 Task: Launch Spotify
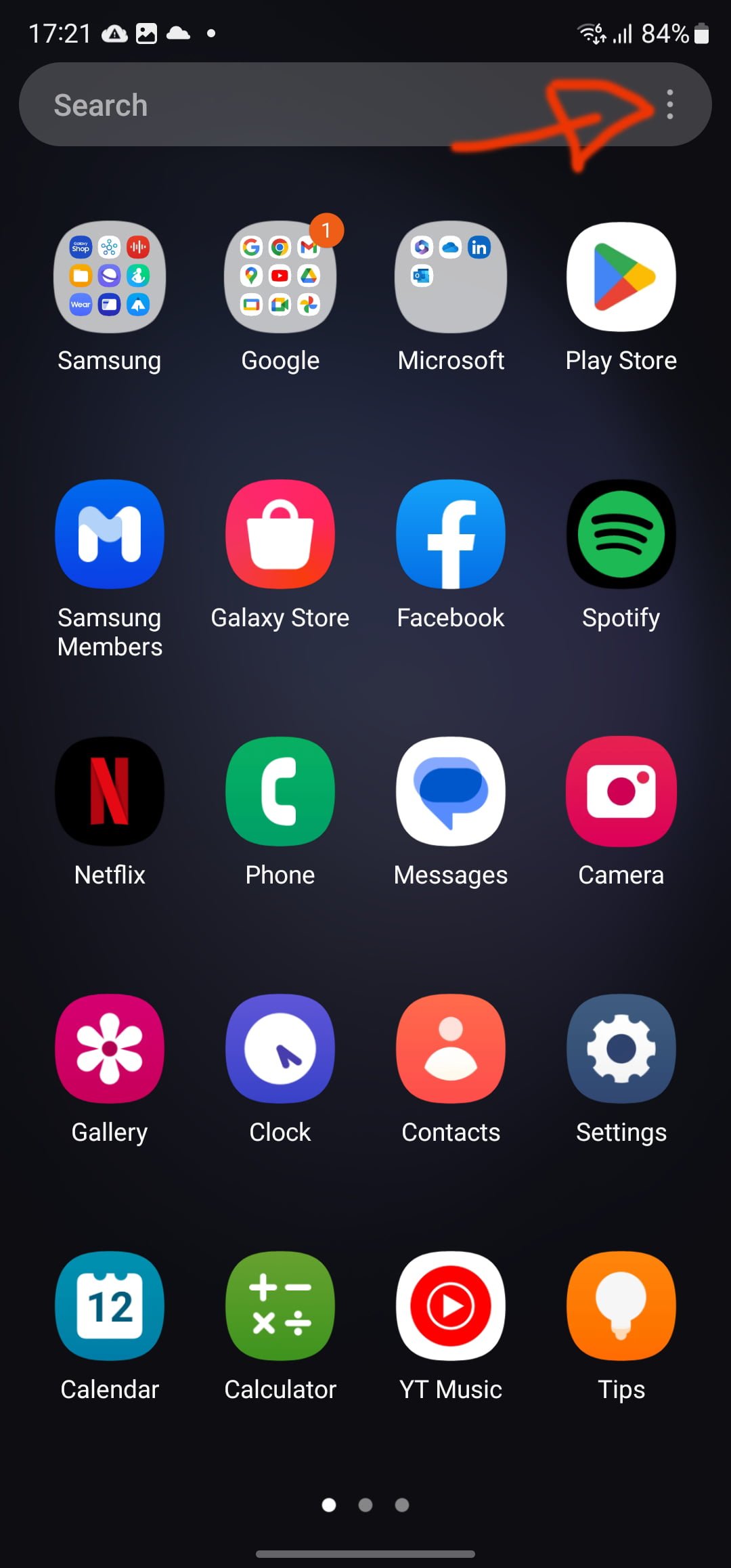tap(621, 534)
